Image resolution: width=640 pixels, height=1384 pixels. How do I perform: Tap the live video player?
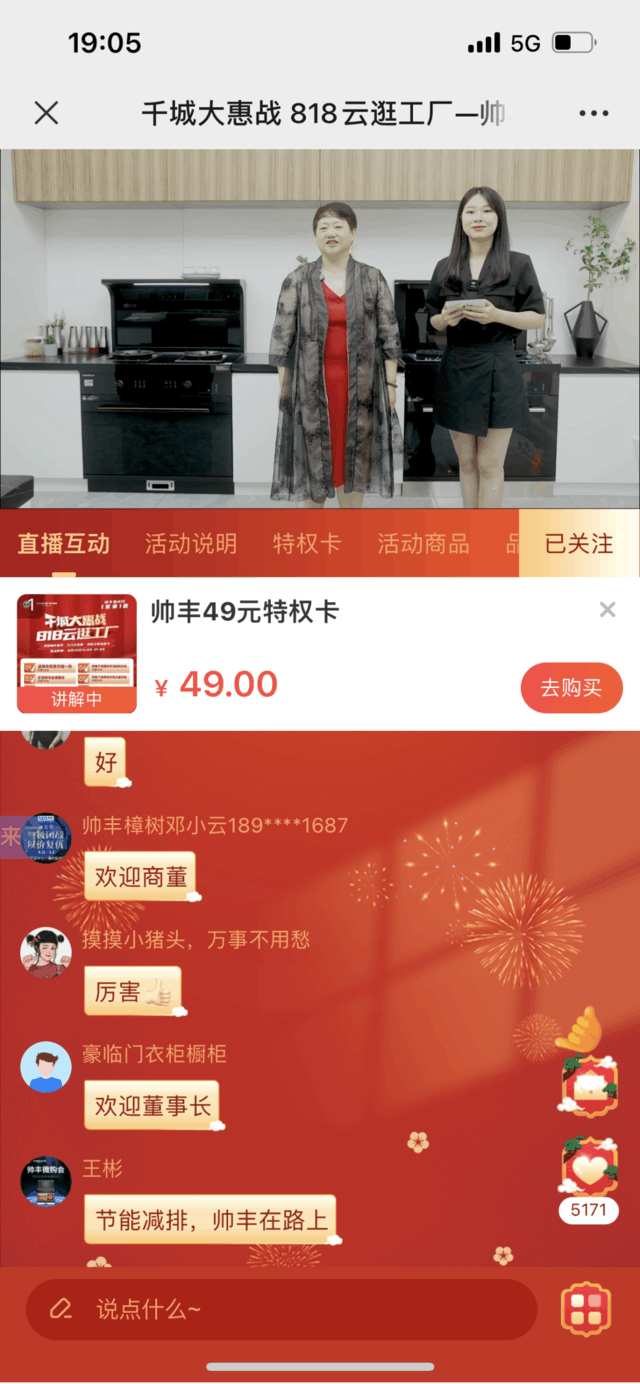[320, 328]
